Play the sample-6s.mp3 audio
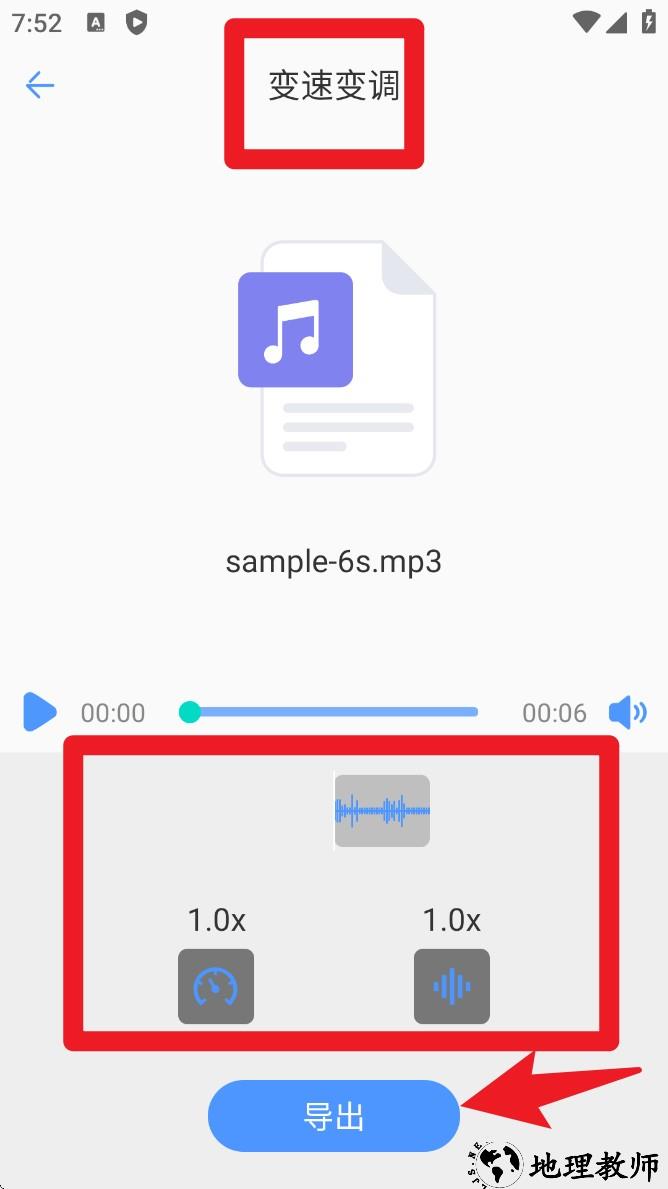Screen dimensions: 668x1189 39,712
